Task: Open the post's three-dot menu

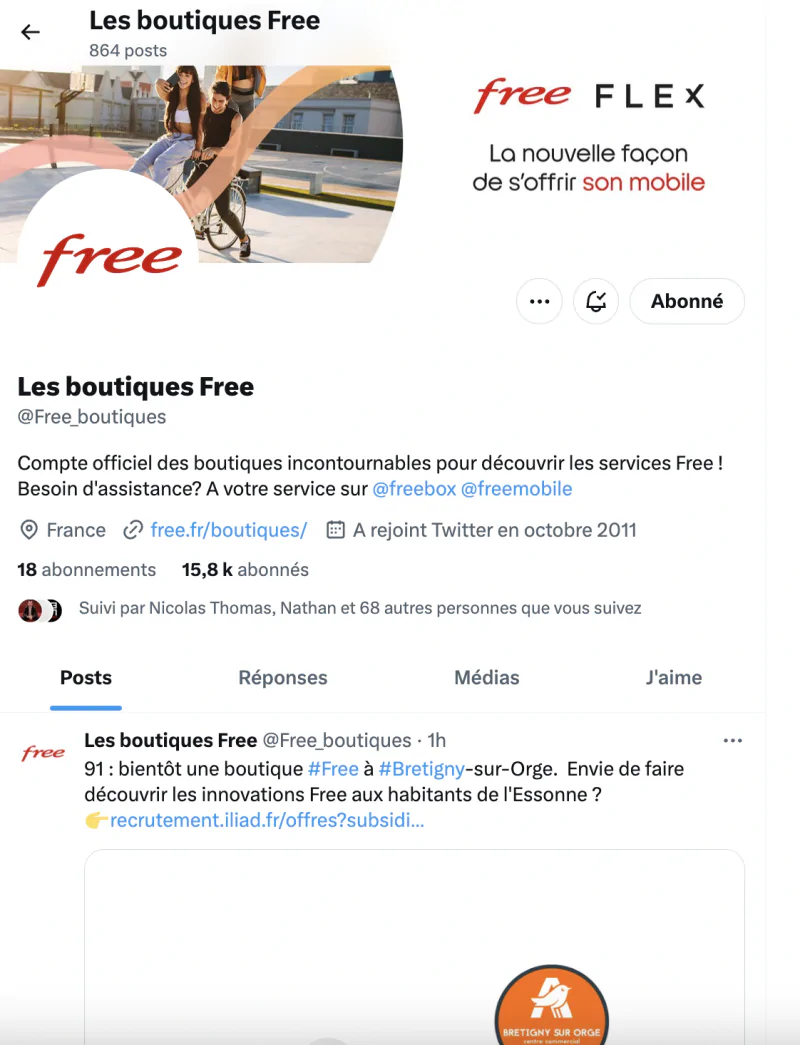Action: (x=732, y=741)
